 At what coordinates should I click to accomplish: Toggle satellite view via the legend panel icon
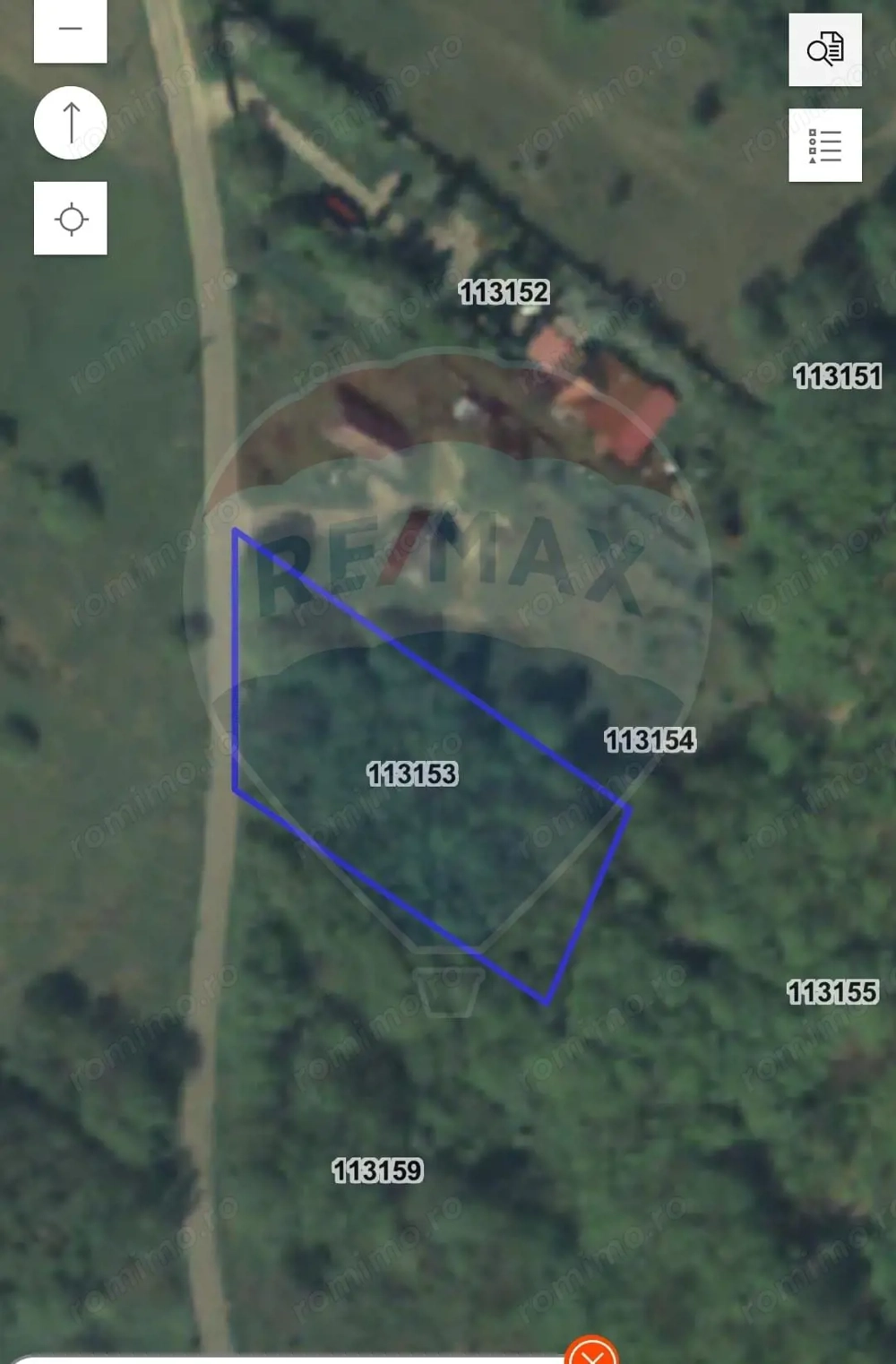coord(825,143)
